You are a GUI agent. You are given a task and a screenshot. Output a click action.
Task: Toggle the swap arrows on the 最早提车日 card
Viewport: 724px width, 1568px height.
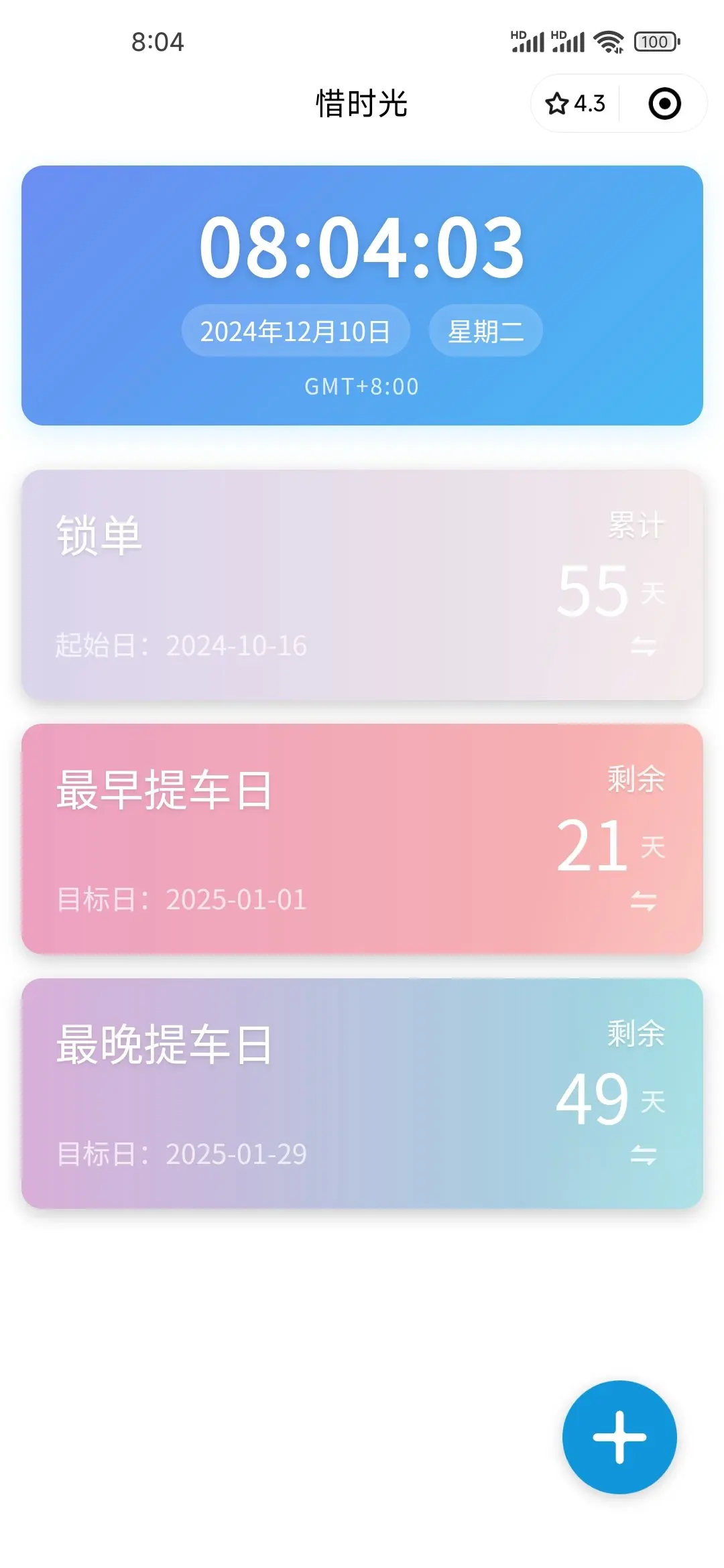coord(644,901)
